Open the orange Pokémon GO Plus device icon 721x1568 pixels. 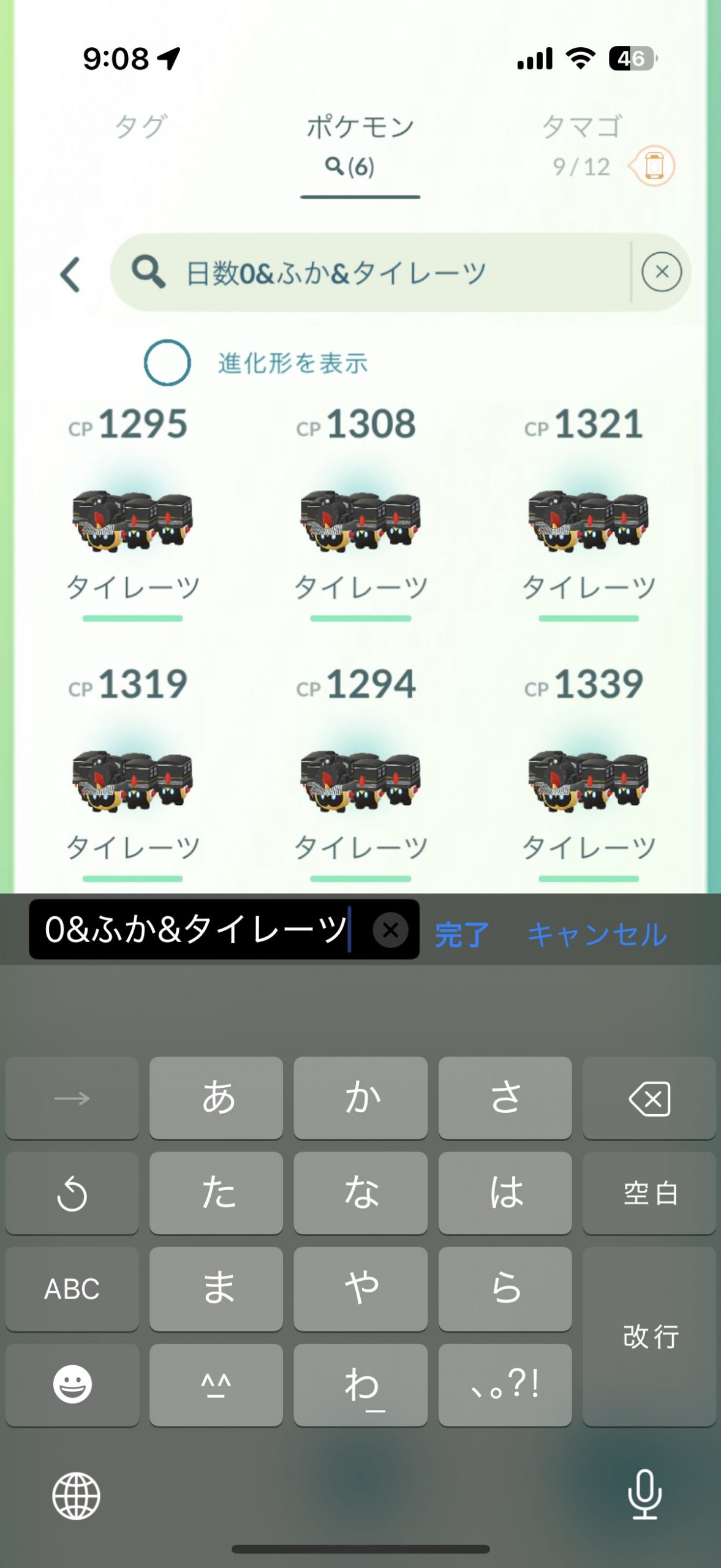[x=654, y=166]
